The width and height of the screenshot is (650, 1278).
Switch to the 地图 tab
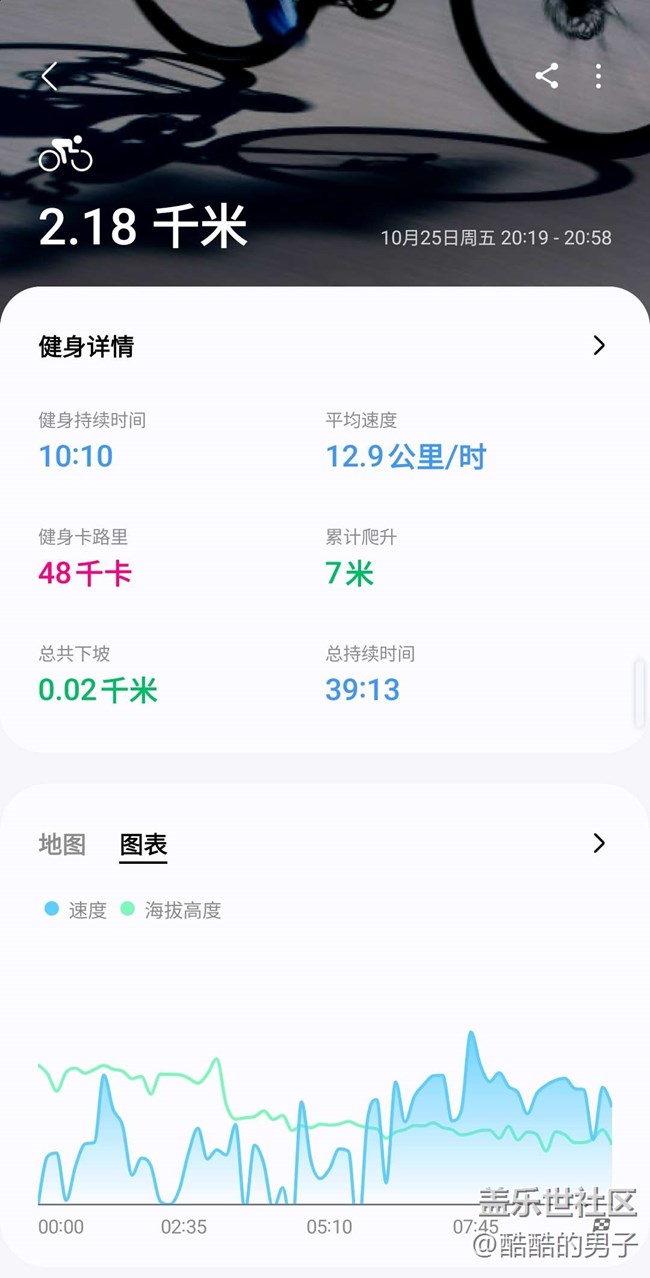(x=62, y=844)
